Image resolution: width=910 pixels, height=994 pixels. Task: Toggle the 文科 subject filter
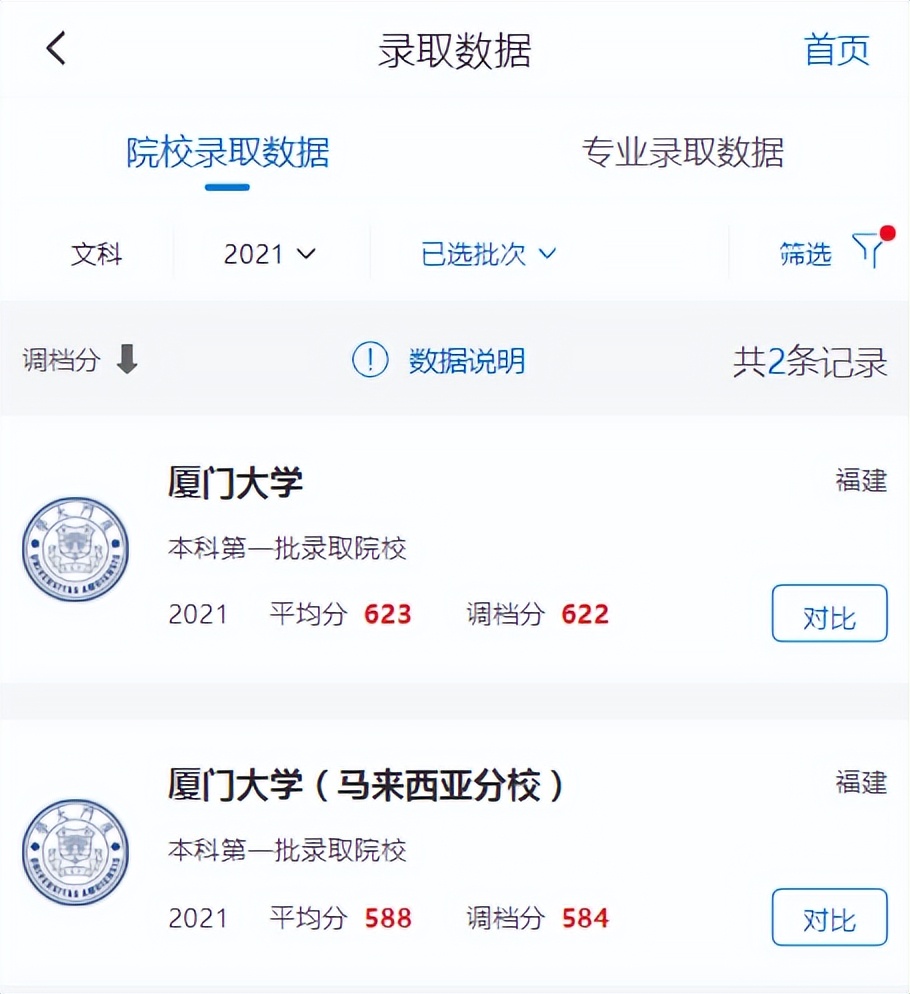coord(97,254)
